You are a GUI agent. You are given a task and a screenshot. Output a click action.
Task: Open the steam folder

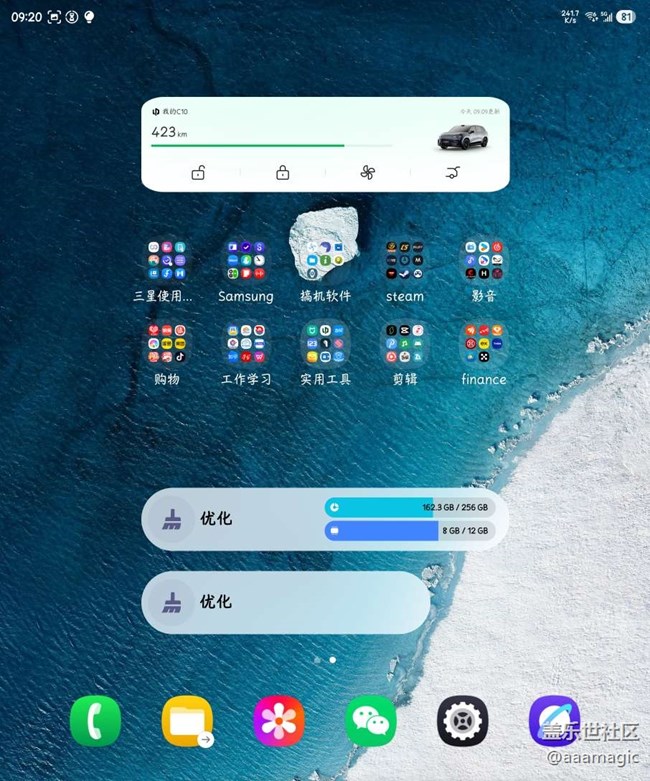tap(405, 261)
